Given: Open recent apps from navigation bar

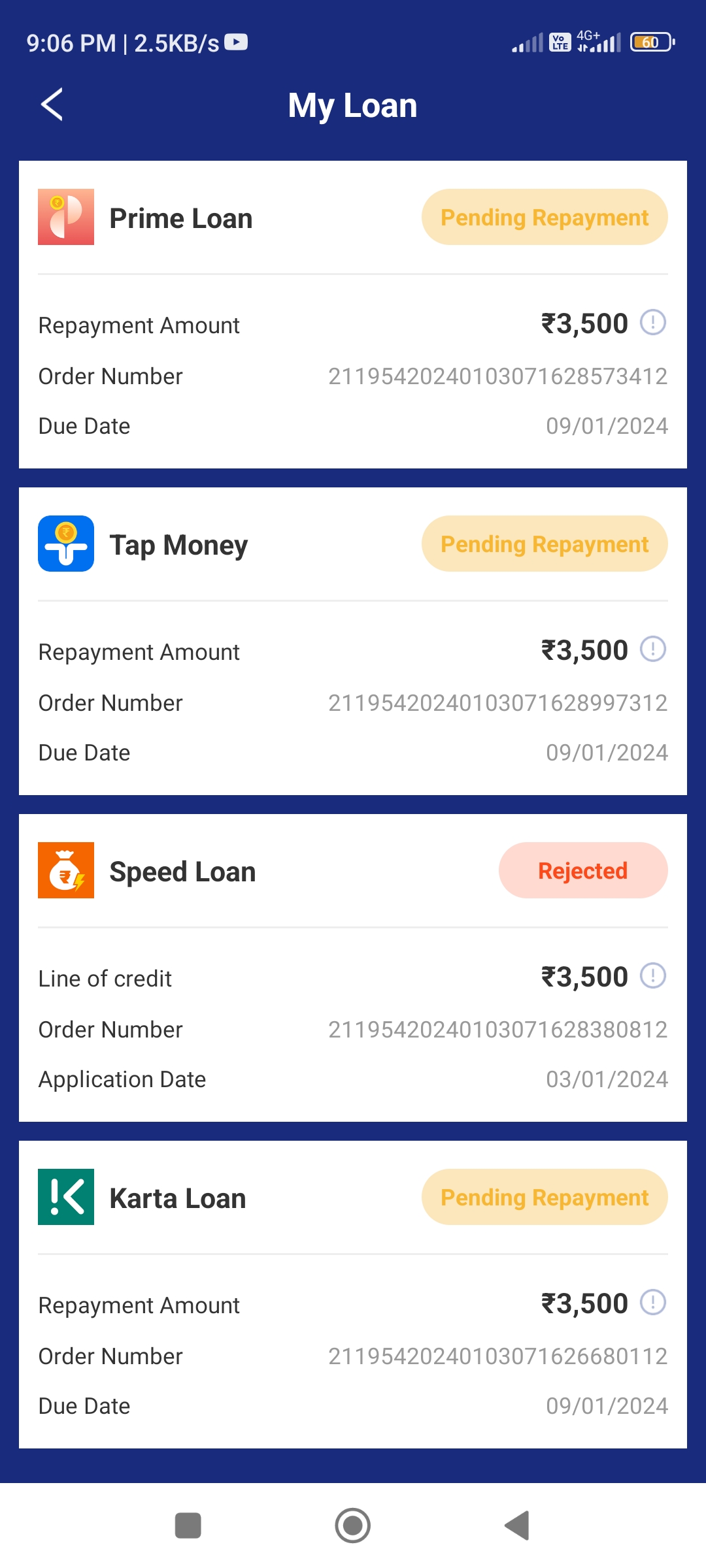Looking at the screenshot, I should tap(188, 1526).
